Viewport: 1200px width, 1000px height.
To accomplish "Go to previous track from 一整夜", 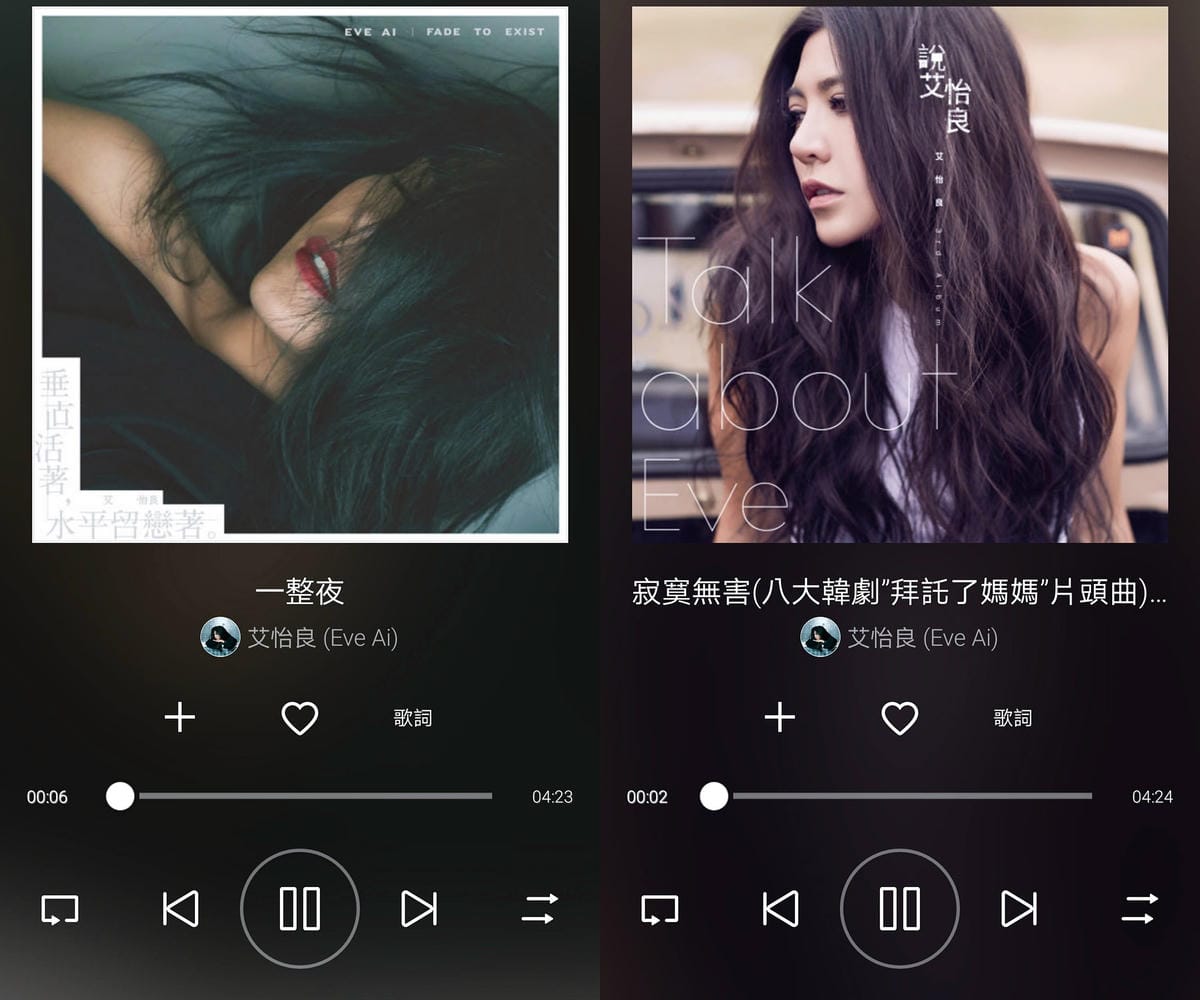I will pos(181,909).
